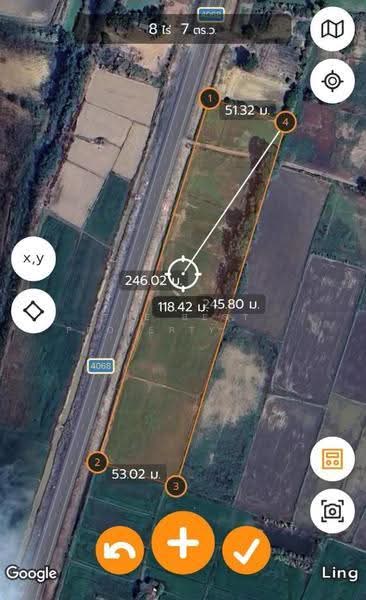Capture a screenshot of the map
This screenshot has height=600, width=366.
click(x=332, y=511)
